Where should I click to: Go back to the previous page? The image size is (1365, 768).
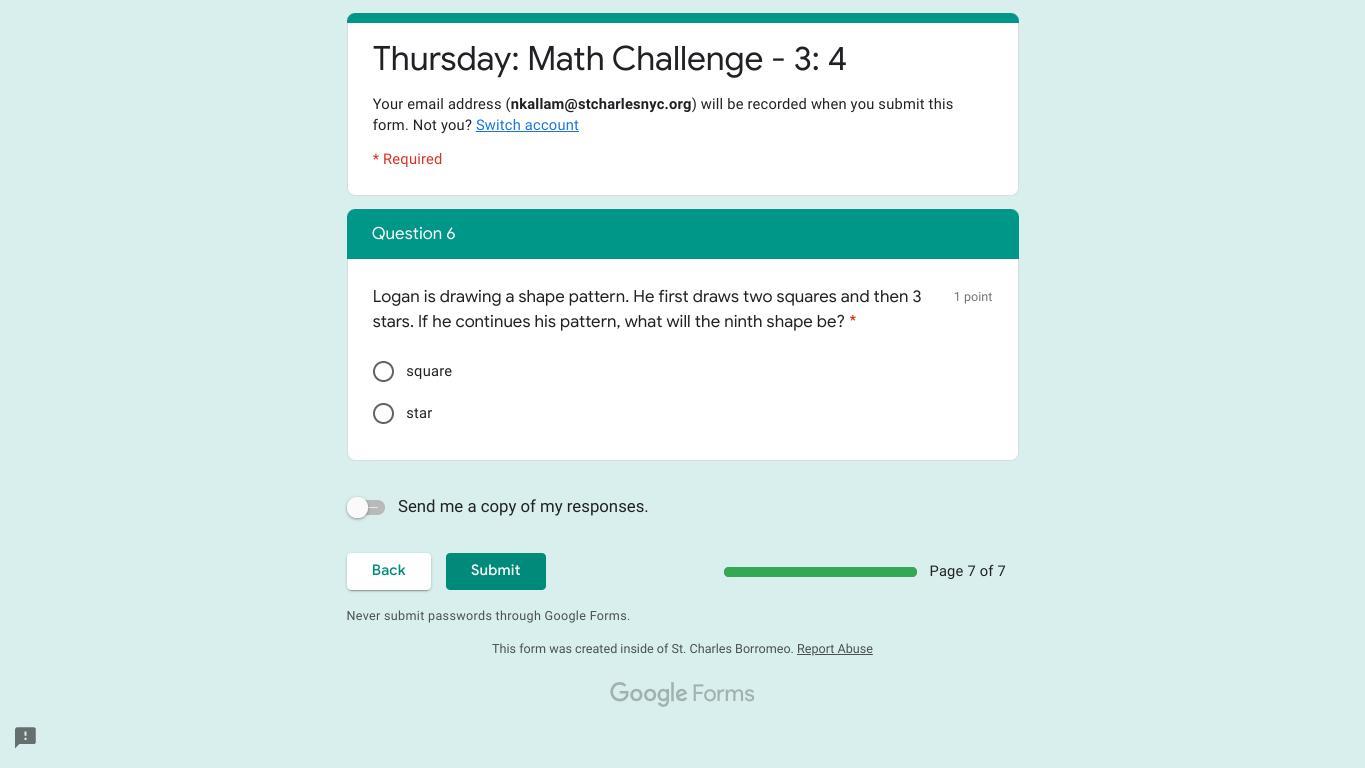[x=388, y=571]
